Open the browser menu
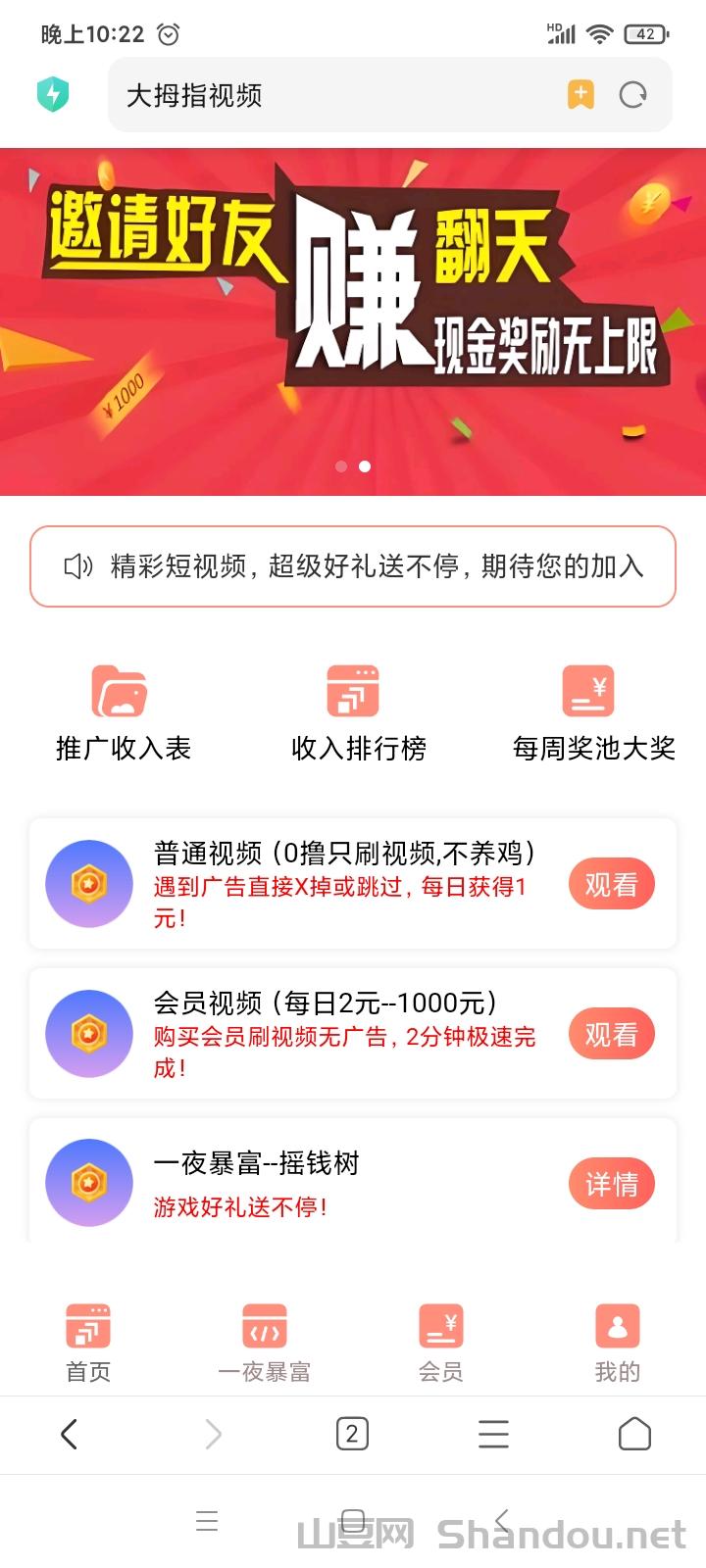706x1568 pixels. pyautogui.click(x=493, y=1435)
